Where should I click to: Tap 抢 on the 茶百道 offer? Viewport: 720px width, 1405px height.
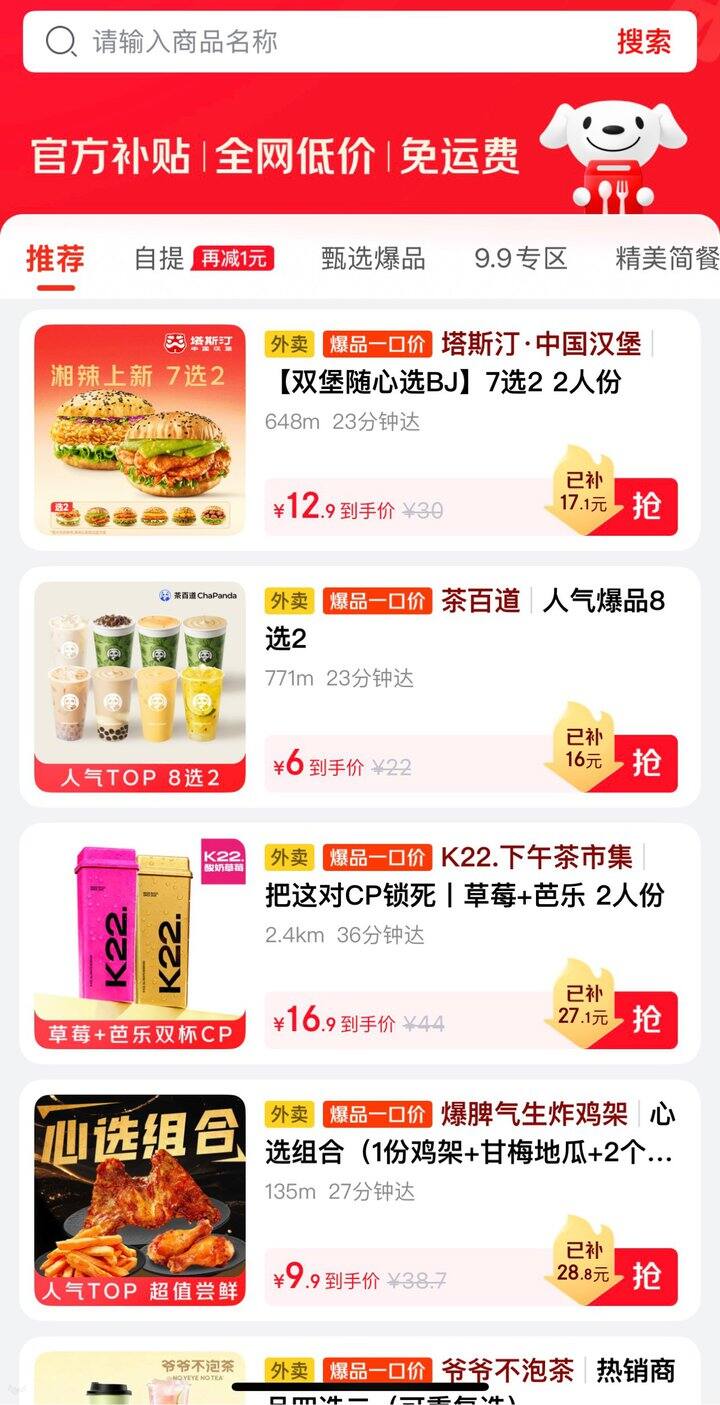[x=646, y=763]
